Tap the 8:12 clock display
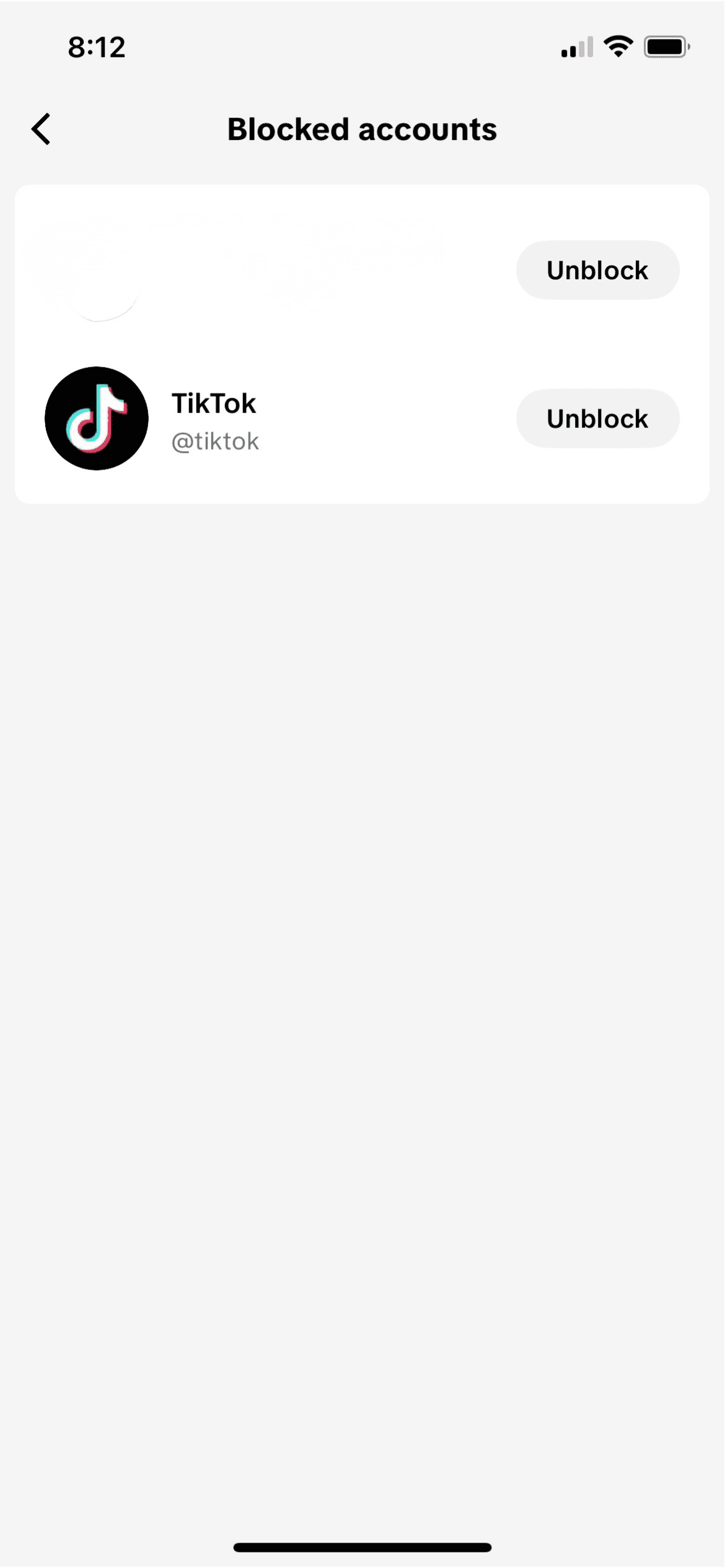Screen dimensions: 725x1568 97,46
